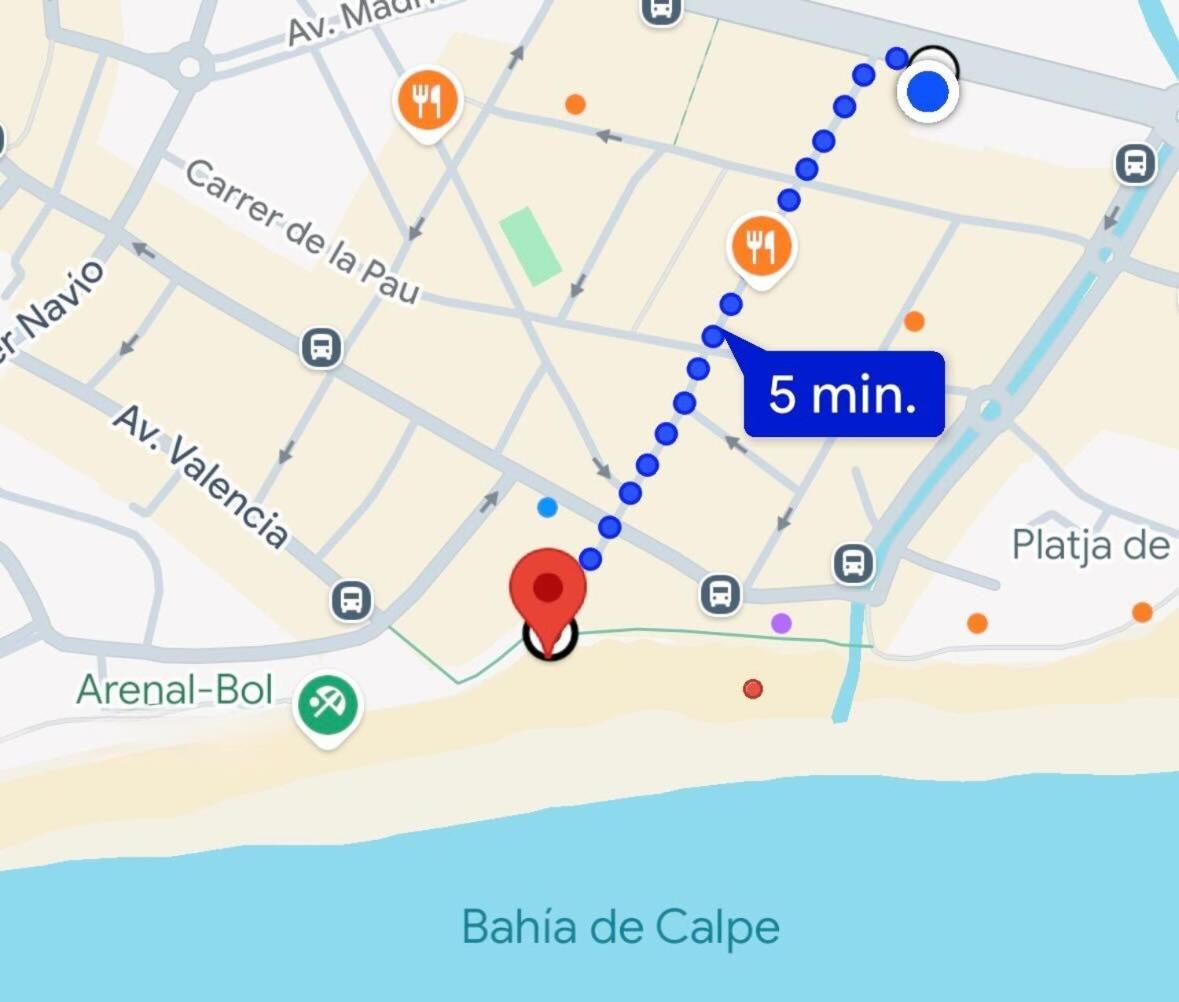Tap the blue current location dot
The image size is (1179, 1002).
[x=928, y=92]
